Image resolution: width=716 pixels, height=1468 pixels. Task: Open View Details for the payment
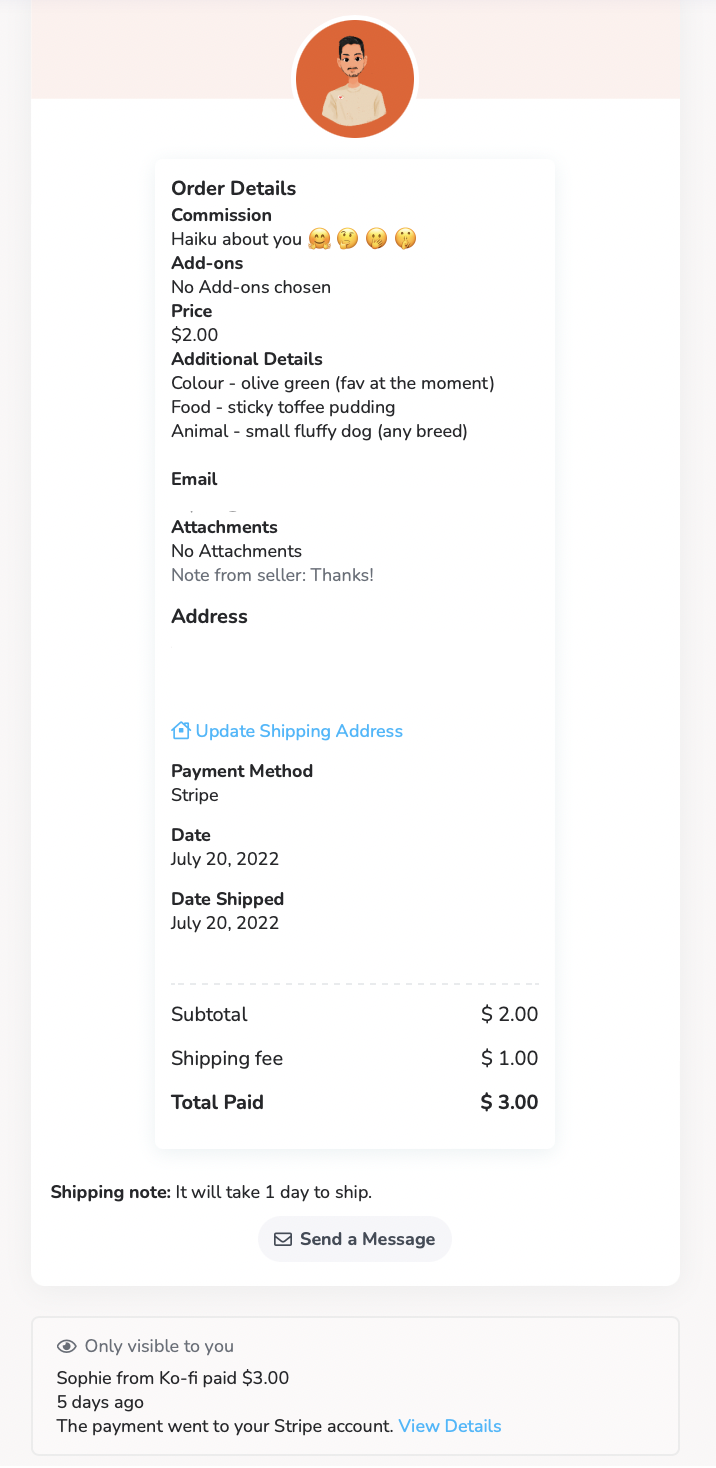pos(450,1426)
